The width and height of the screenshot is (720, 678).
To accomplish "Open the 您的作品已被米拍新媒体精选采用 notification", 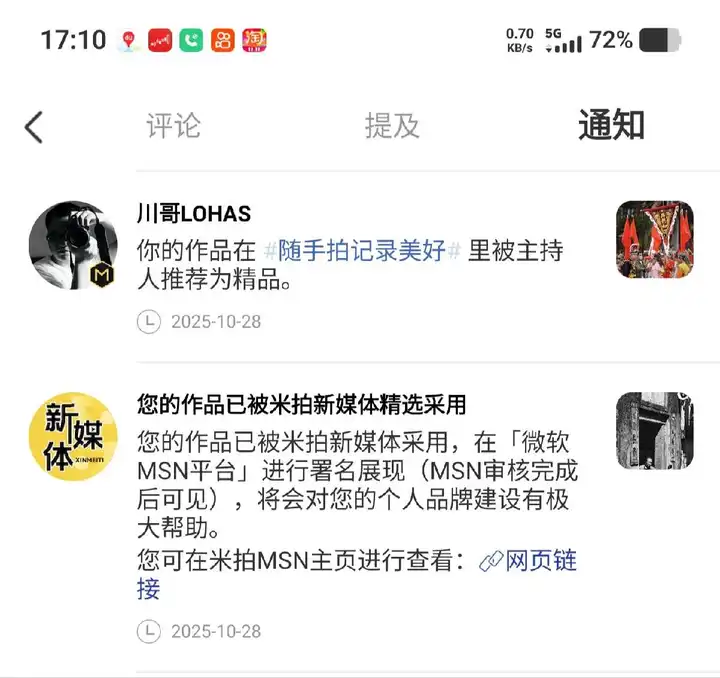I will tap(301, 405).
